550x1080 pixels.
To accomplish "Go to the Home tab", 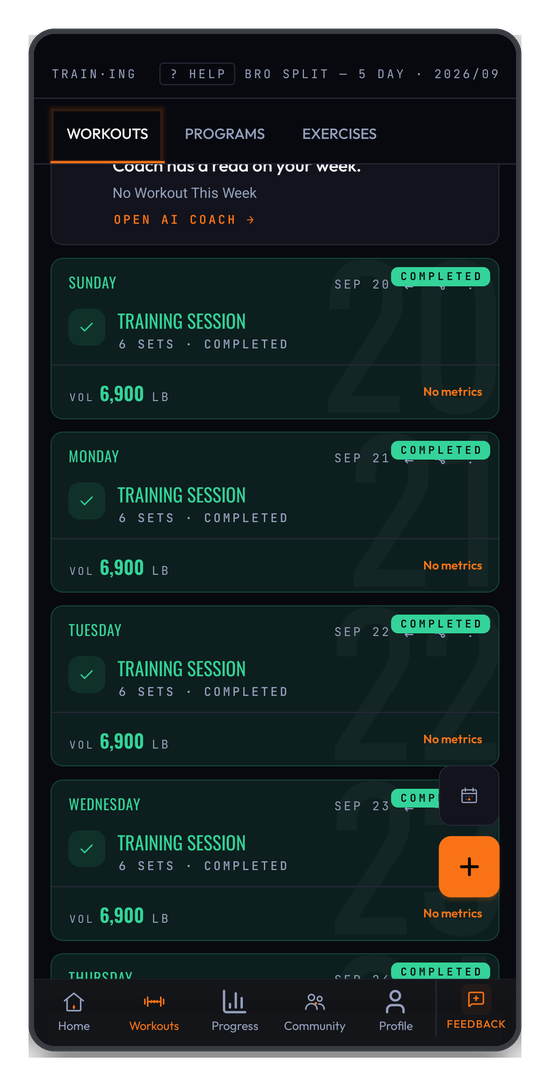I will click(74, 1010).
